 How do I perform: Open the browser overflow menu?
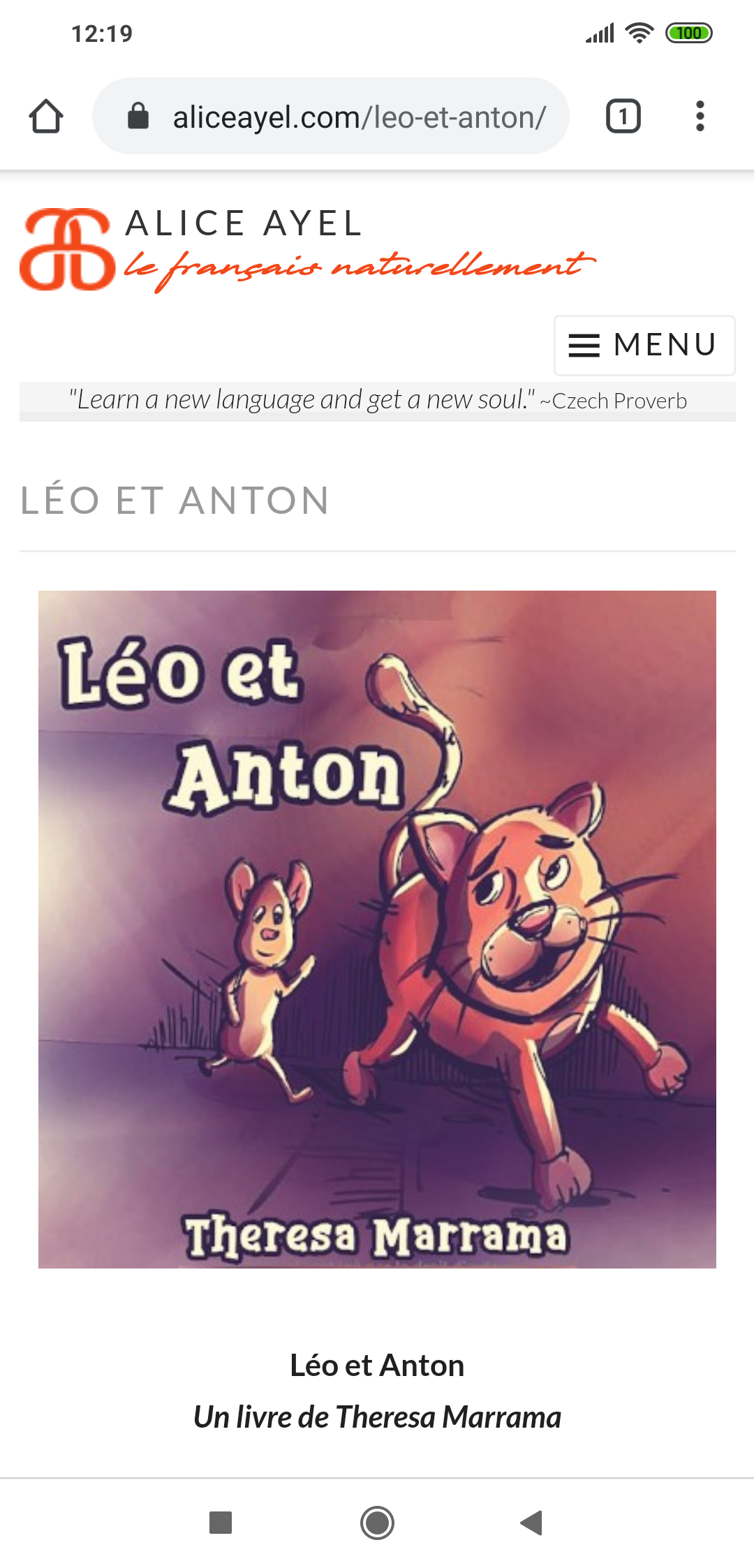[700, 116]
